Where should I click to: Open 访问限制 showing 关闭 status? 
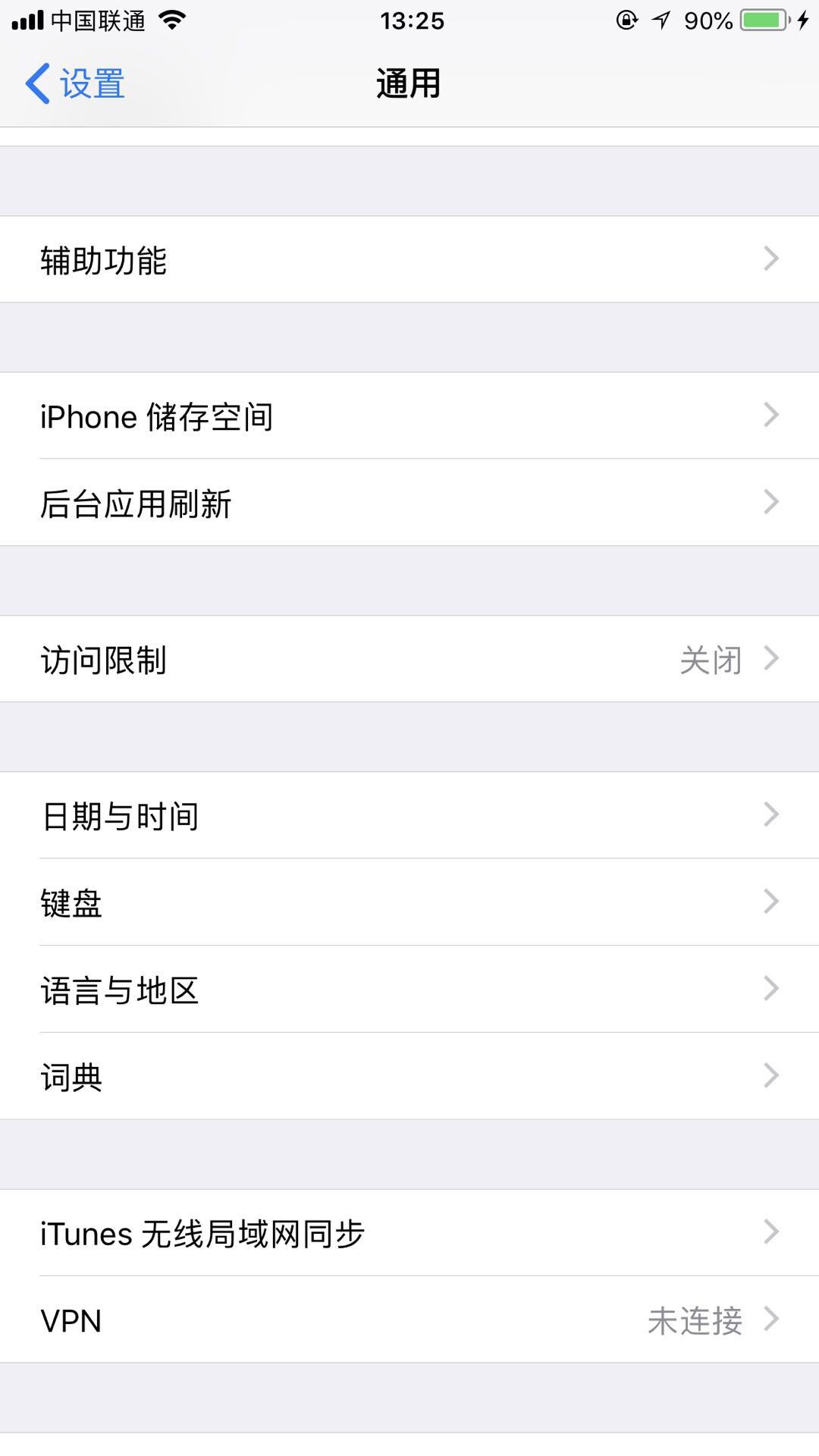[303, 660]
